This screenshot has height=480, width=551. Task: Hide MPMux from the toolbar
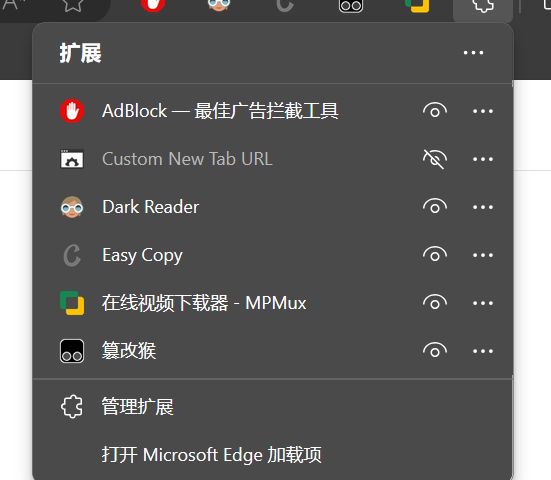435,303
